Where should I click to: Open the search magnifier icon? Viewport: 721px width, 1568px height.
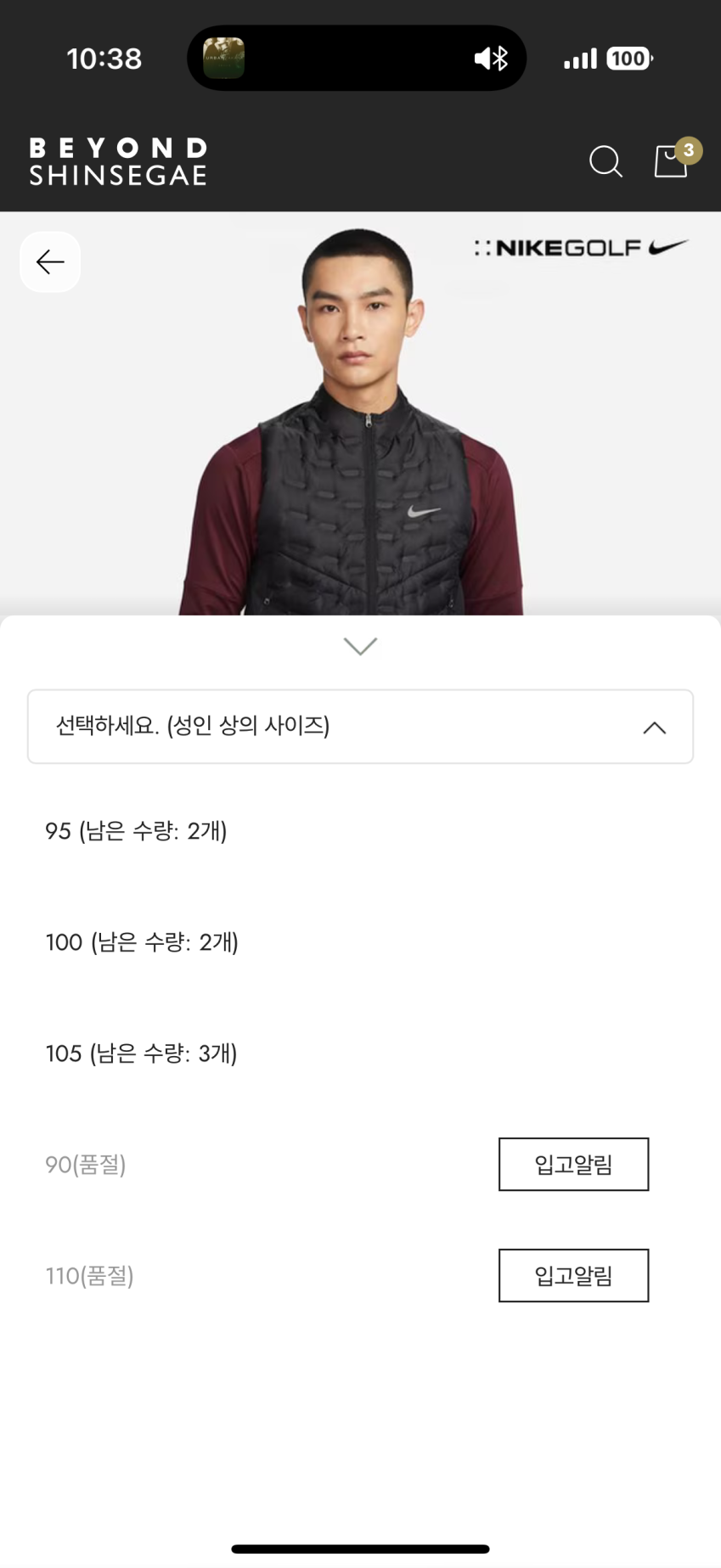(606, 161)
